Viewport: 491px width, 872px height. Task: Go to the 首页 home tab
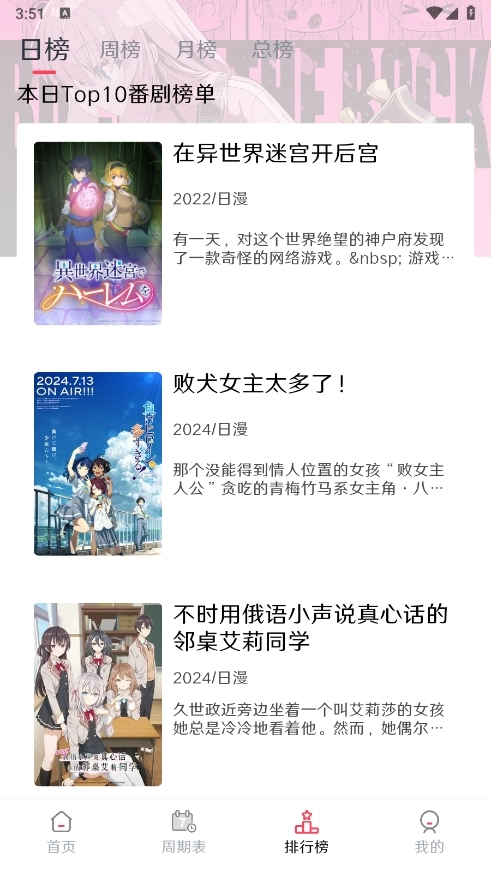61,833
